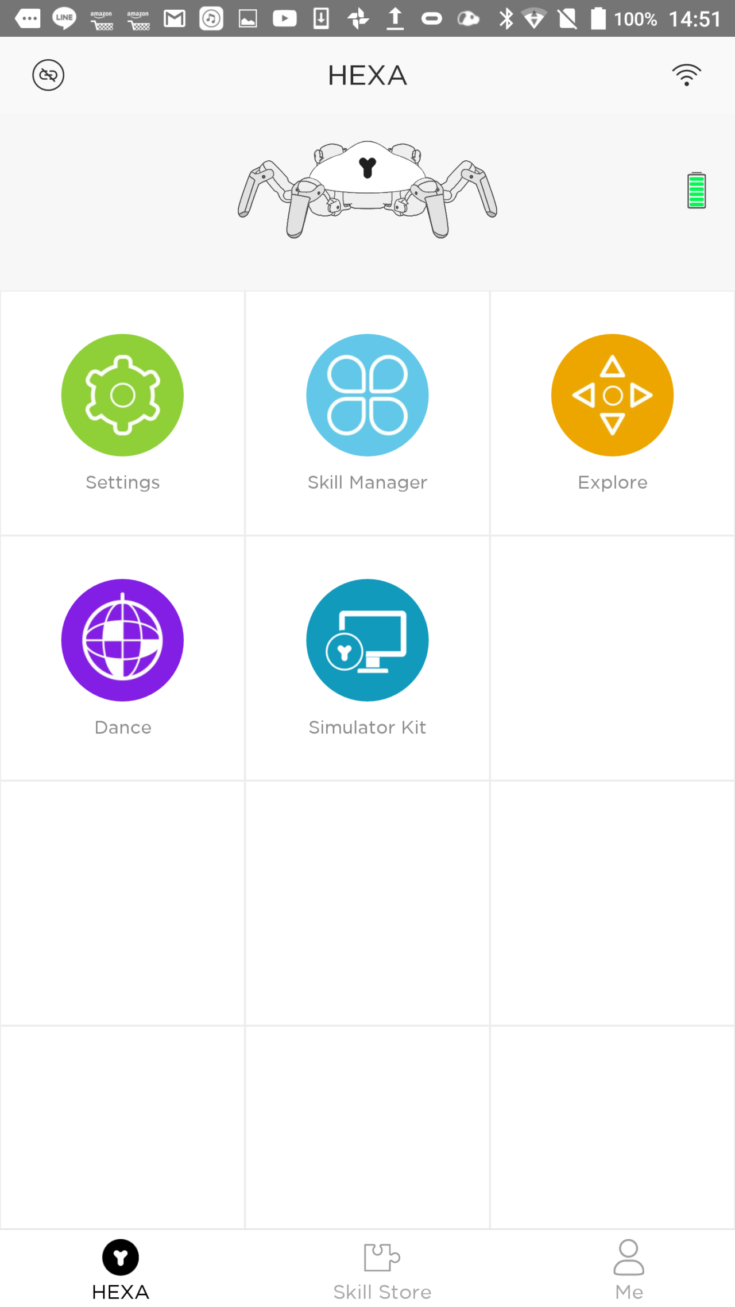Go to the Me tab
The width and height of the screenshot is (735, 1307).
click(x=628, y=1270)
